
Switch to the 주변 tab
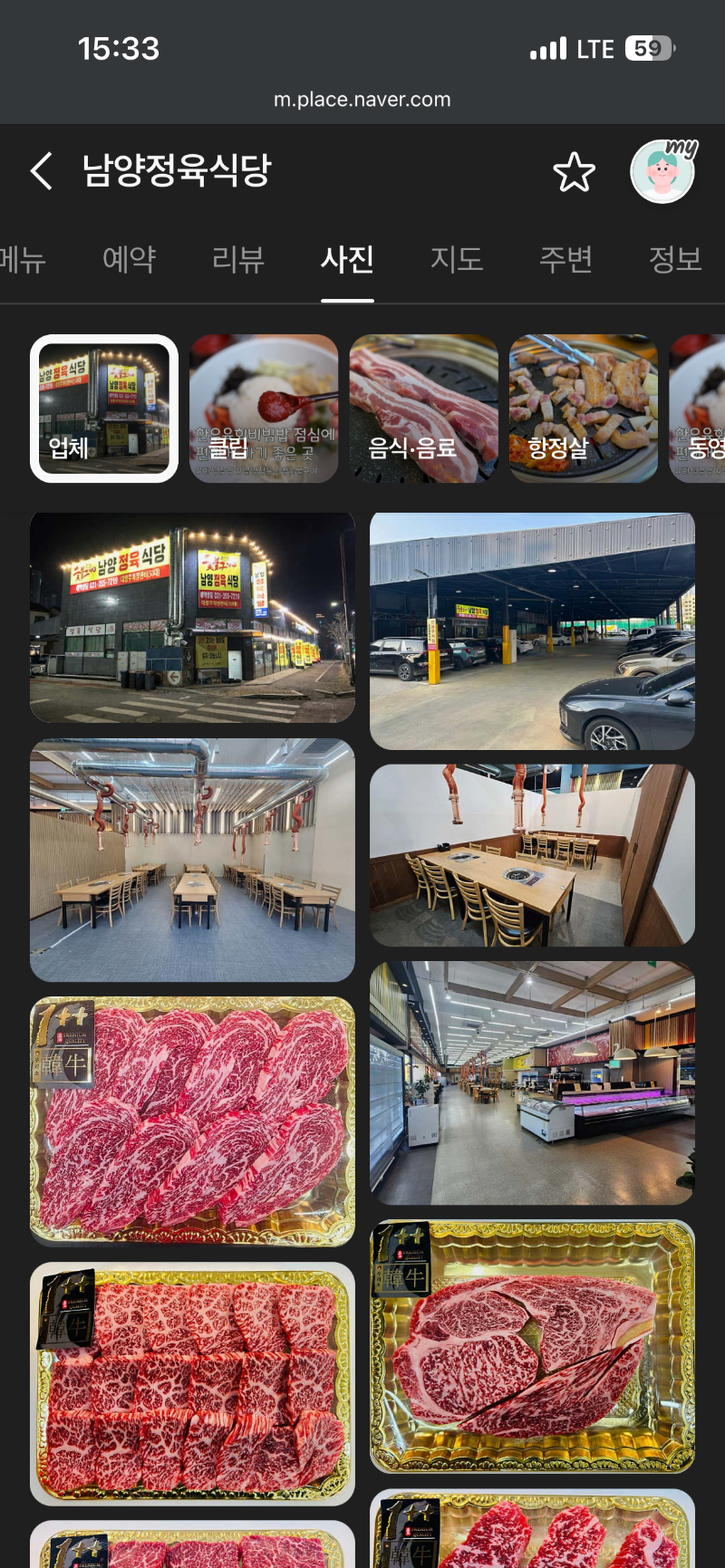pyautogui.click(x=566, y=260)
